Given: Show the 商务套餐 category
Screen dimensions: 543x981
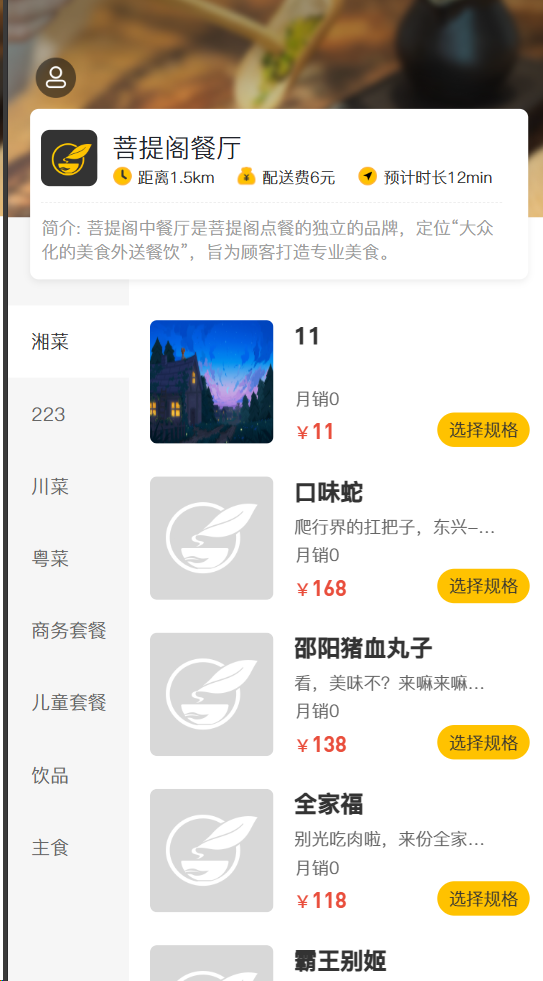Looking at the screenshot, I should (x=69, y=631).
